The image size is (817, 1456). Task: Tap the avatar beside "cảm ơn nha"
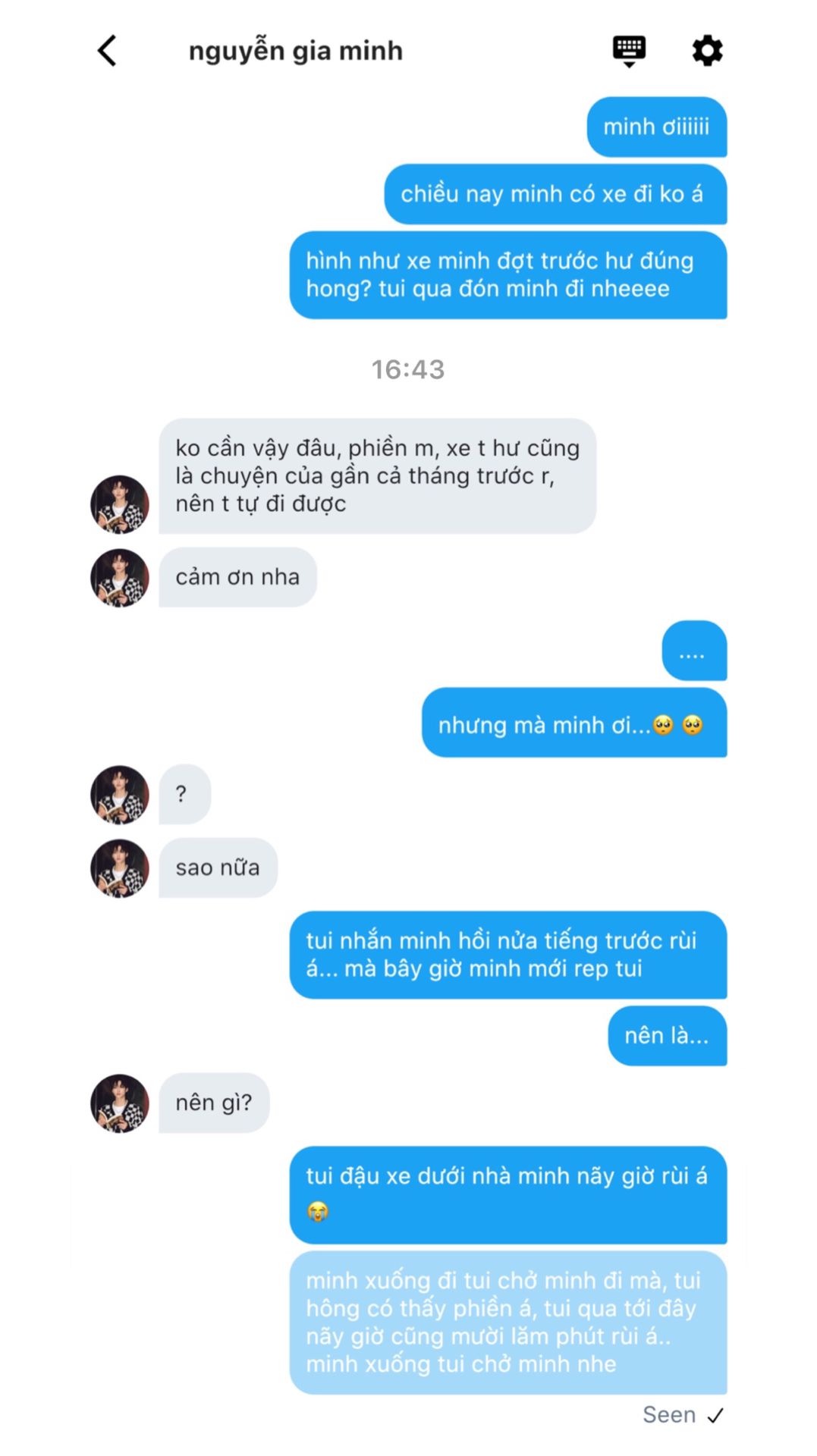(x=120, y=578)
